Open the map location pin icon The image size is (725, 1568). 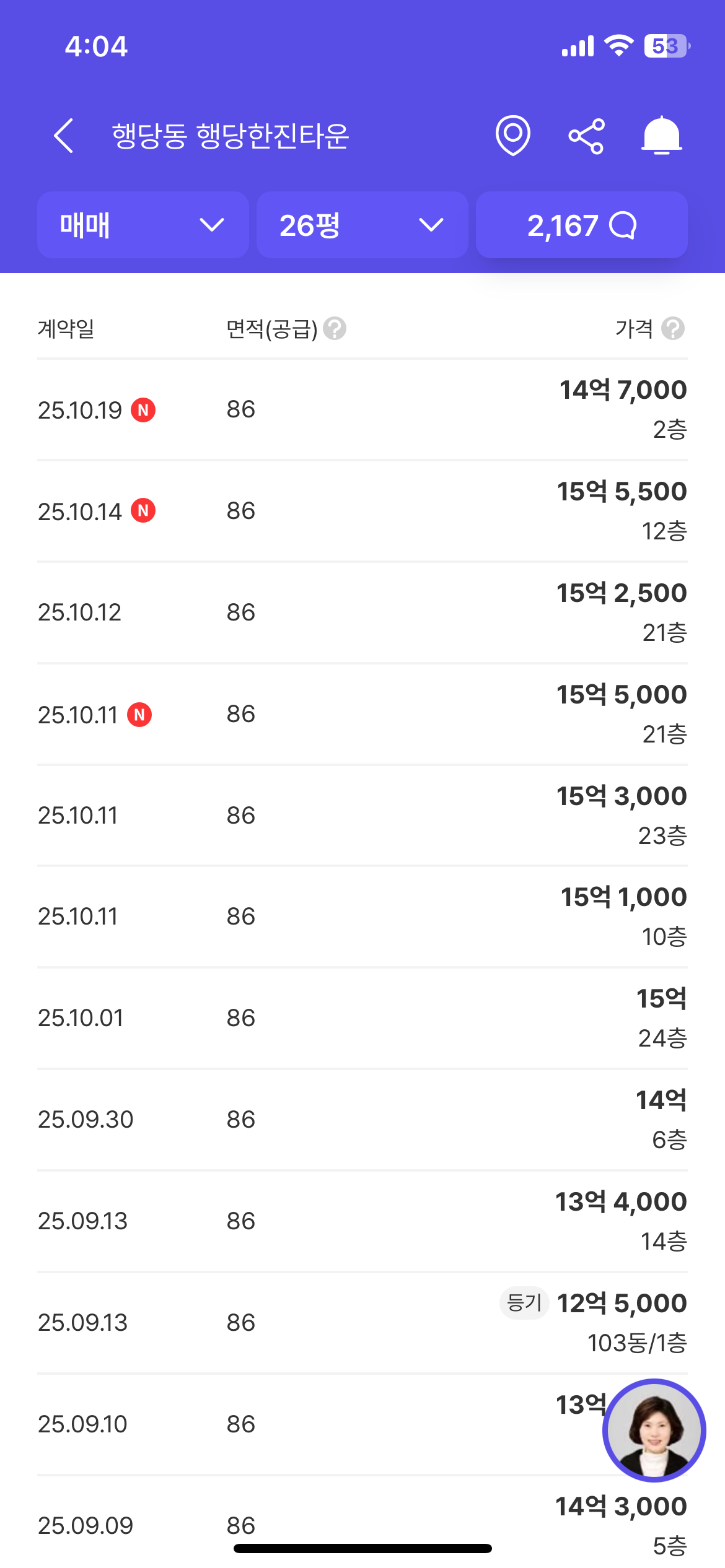[x=513, y=136]
